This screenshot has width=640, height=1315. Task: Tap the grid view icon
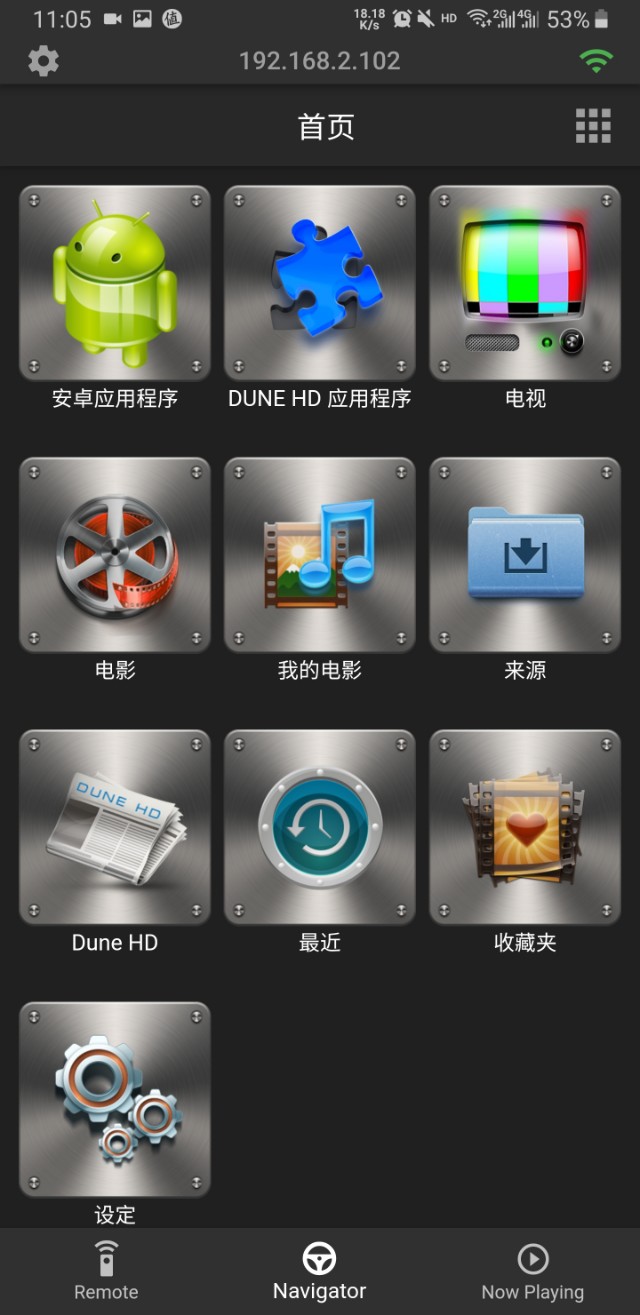[593, 126]
